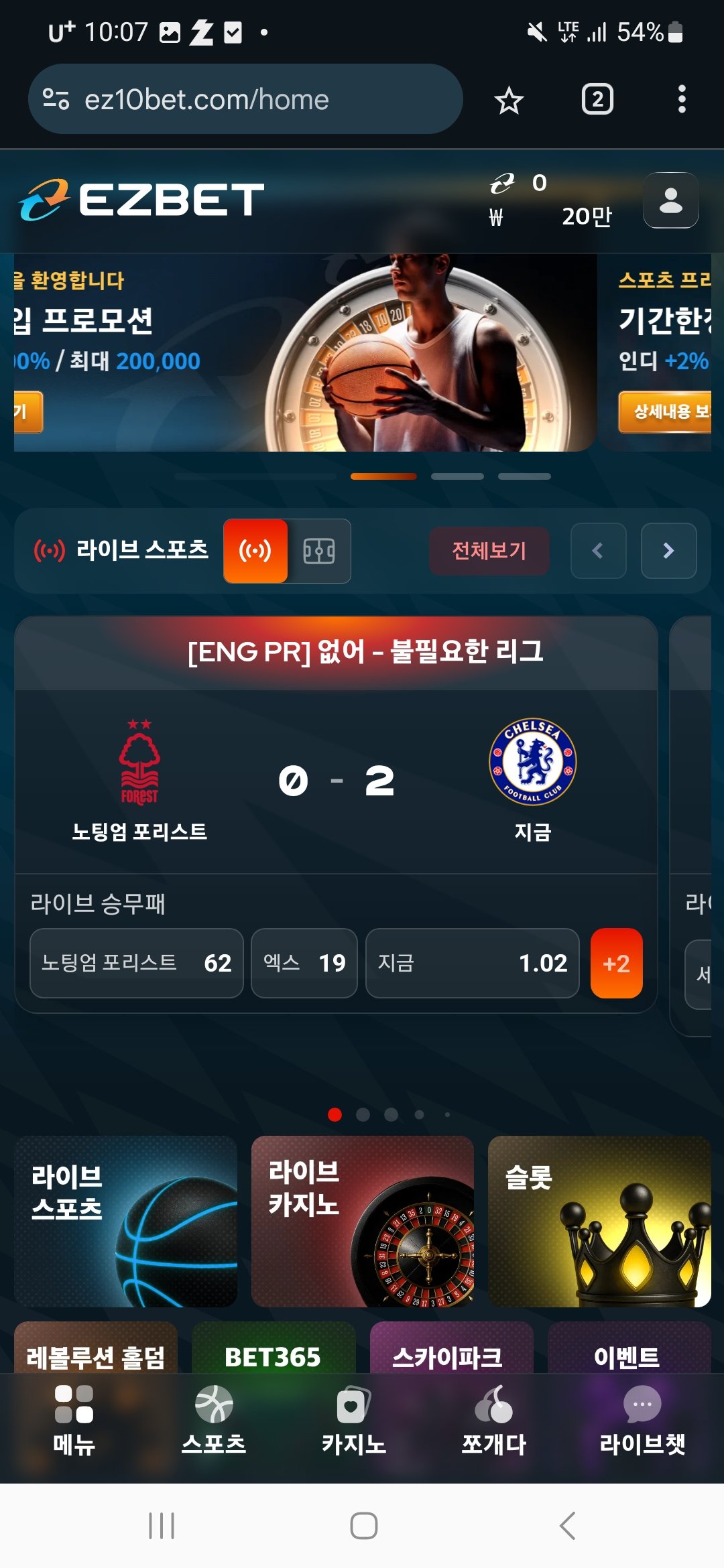Bet on 노팅엄 포리스트 at 62
Image resolution: width=724 pixels, height=1568 pixels.
(136, 963)
